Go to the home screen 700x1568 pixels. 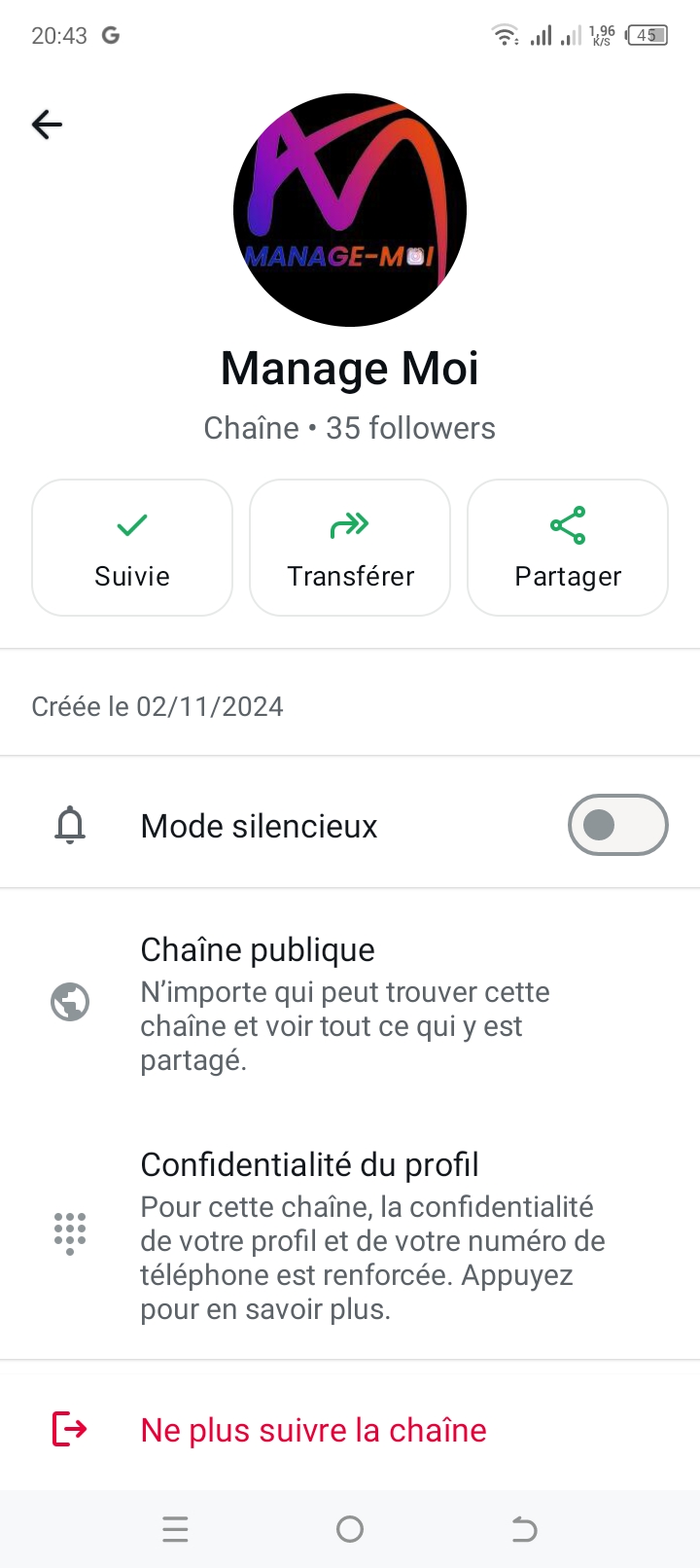coord(350,1530)
